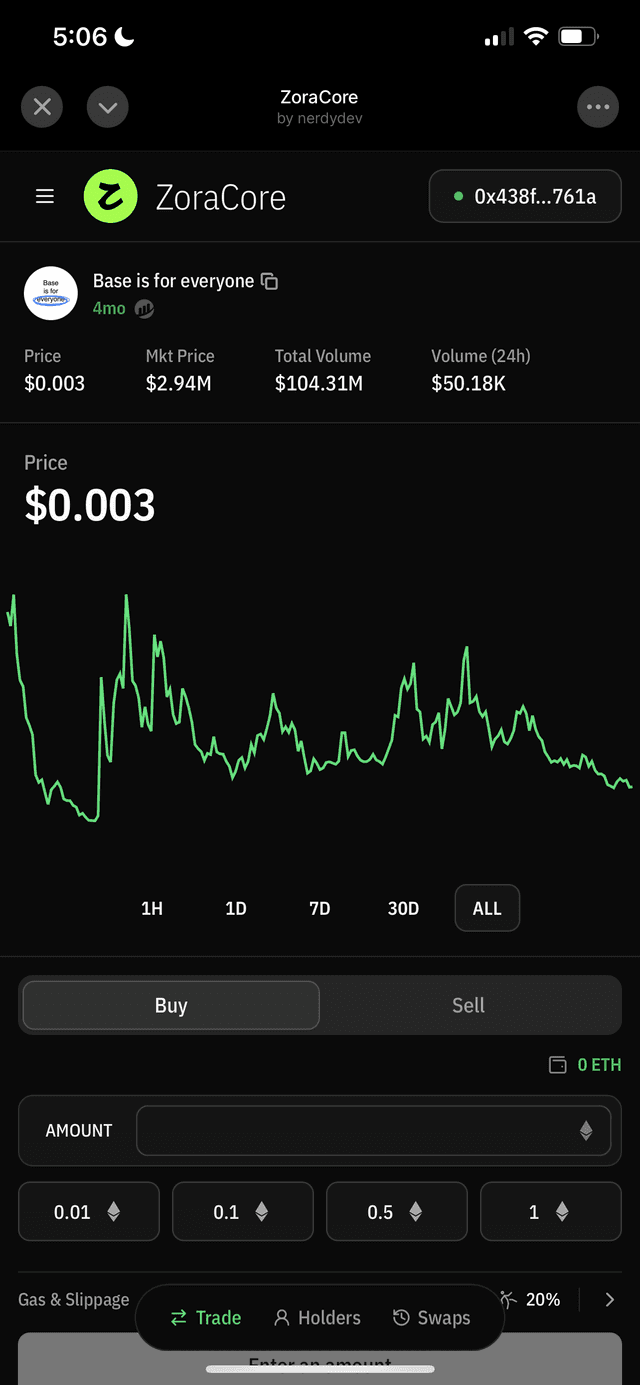Open the hamburger drawer menu
This screenshot has width=640, height=1385.
click(x=45, y=197)
